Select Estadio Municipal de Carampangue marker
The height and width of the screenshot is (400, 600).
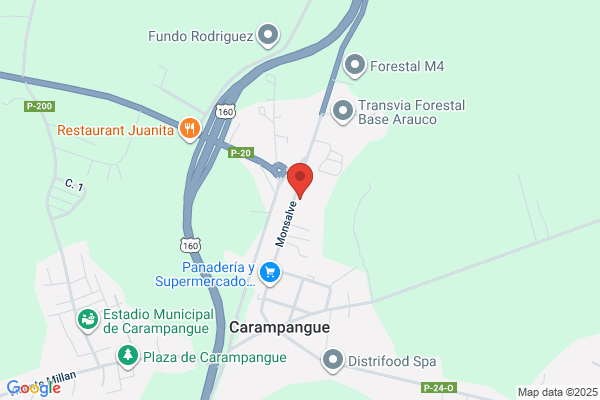[88, 320]
